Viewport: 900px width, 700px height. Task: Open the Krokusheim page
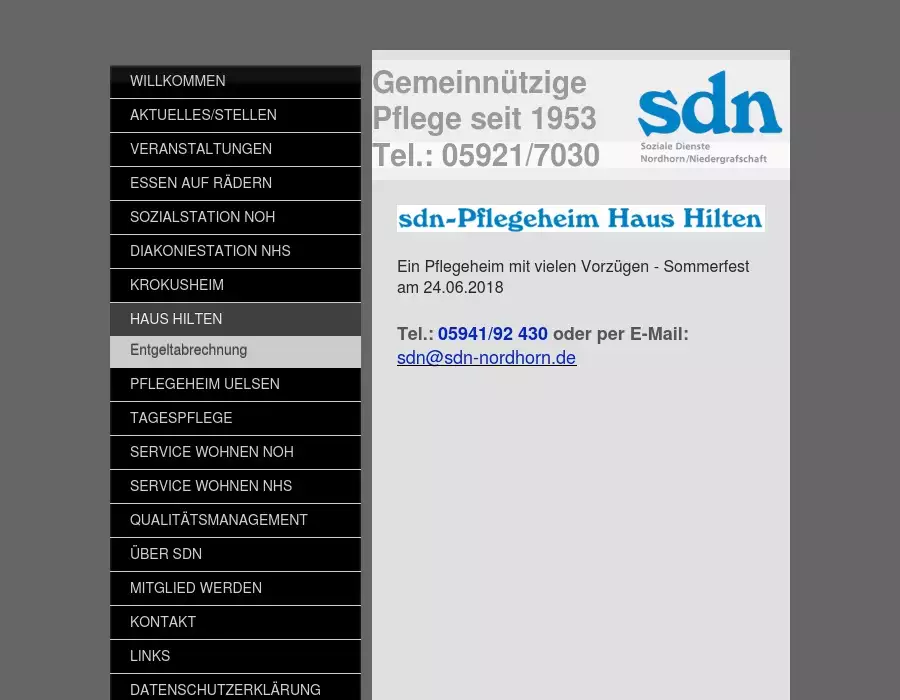177,285
